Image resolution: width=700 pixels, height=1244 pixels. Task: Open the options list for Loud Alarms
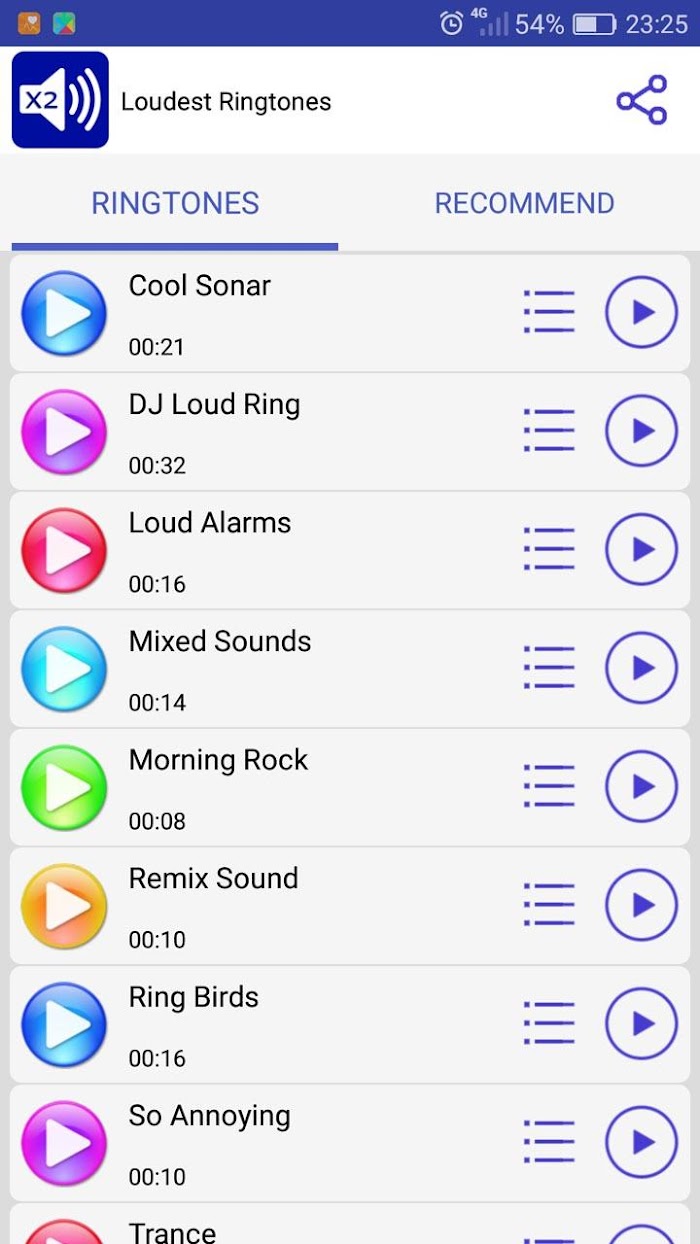[549, 549]
